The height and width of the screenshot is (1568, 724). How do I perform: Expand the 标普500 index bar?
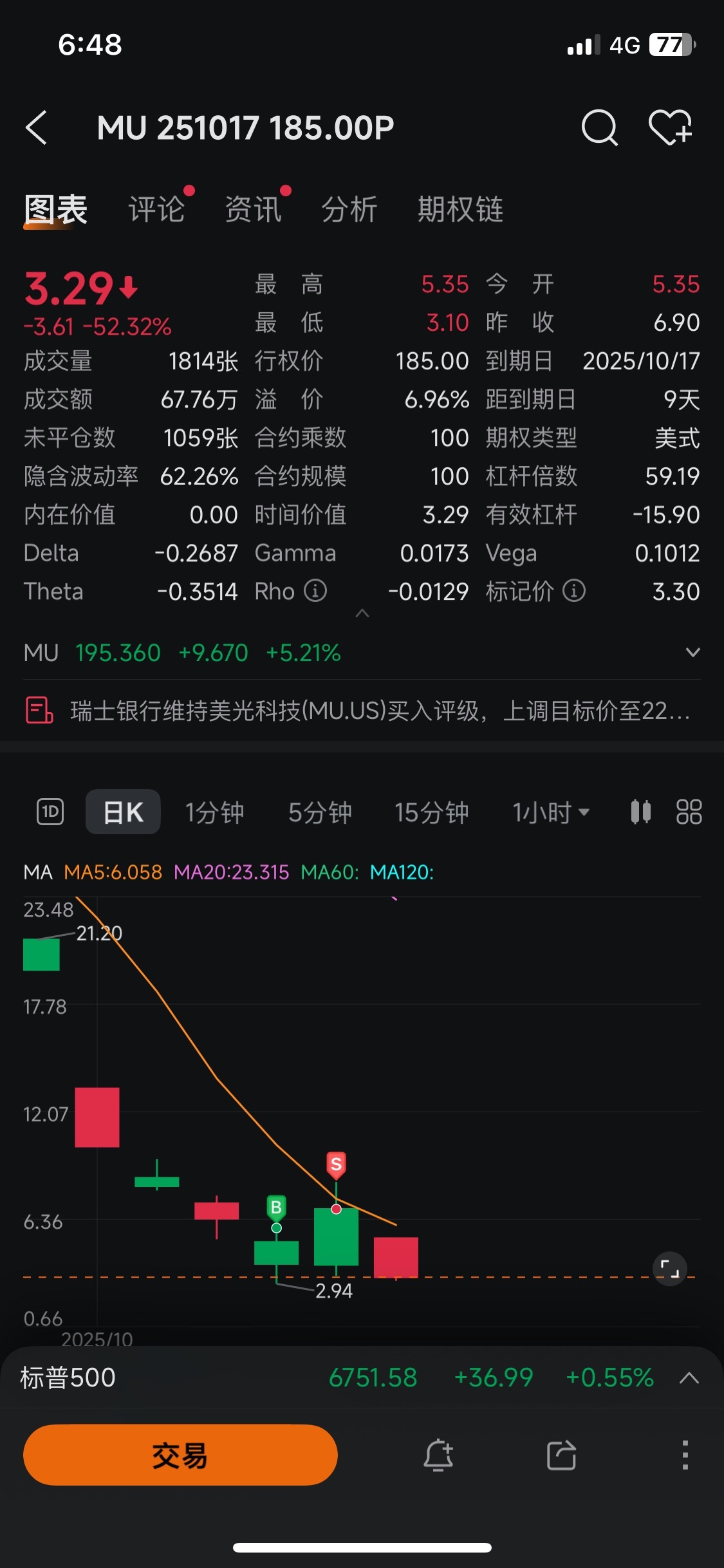[x=689, y=1377]
